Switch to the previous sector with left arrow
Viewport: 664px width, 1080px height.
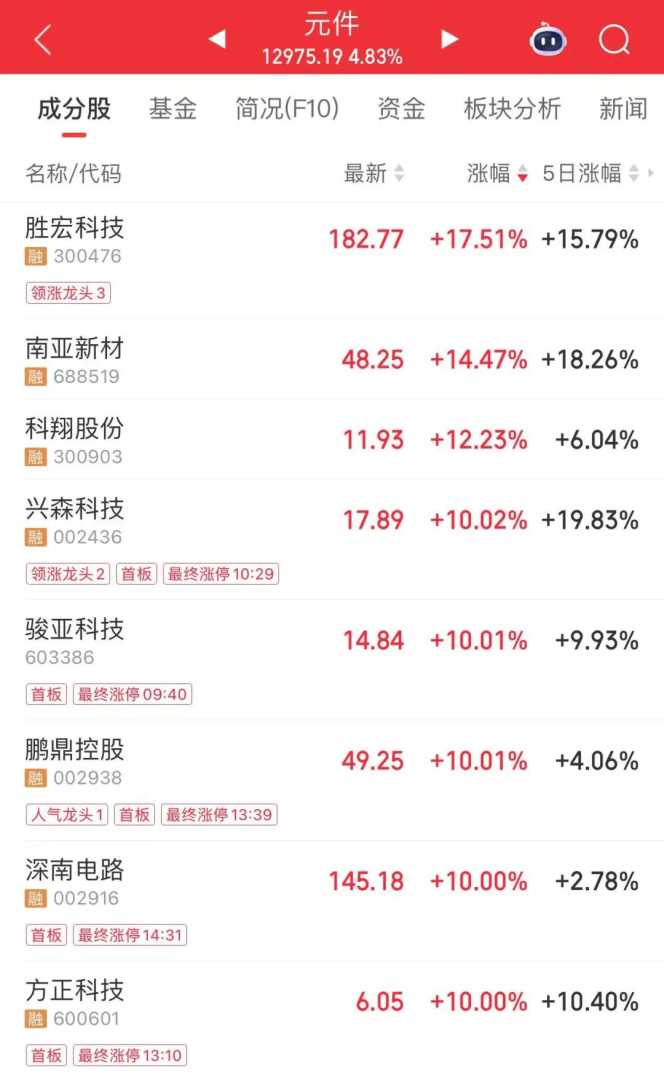coord(217,39)
